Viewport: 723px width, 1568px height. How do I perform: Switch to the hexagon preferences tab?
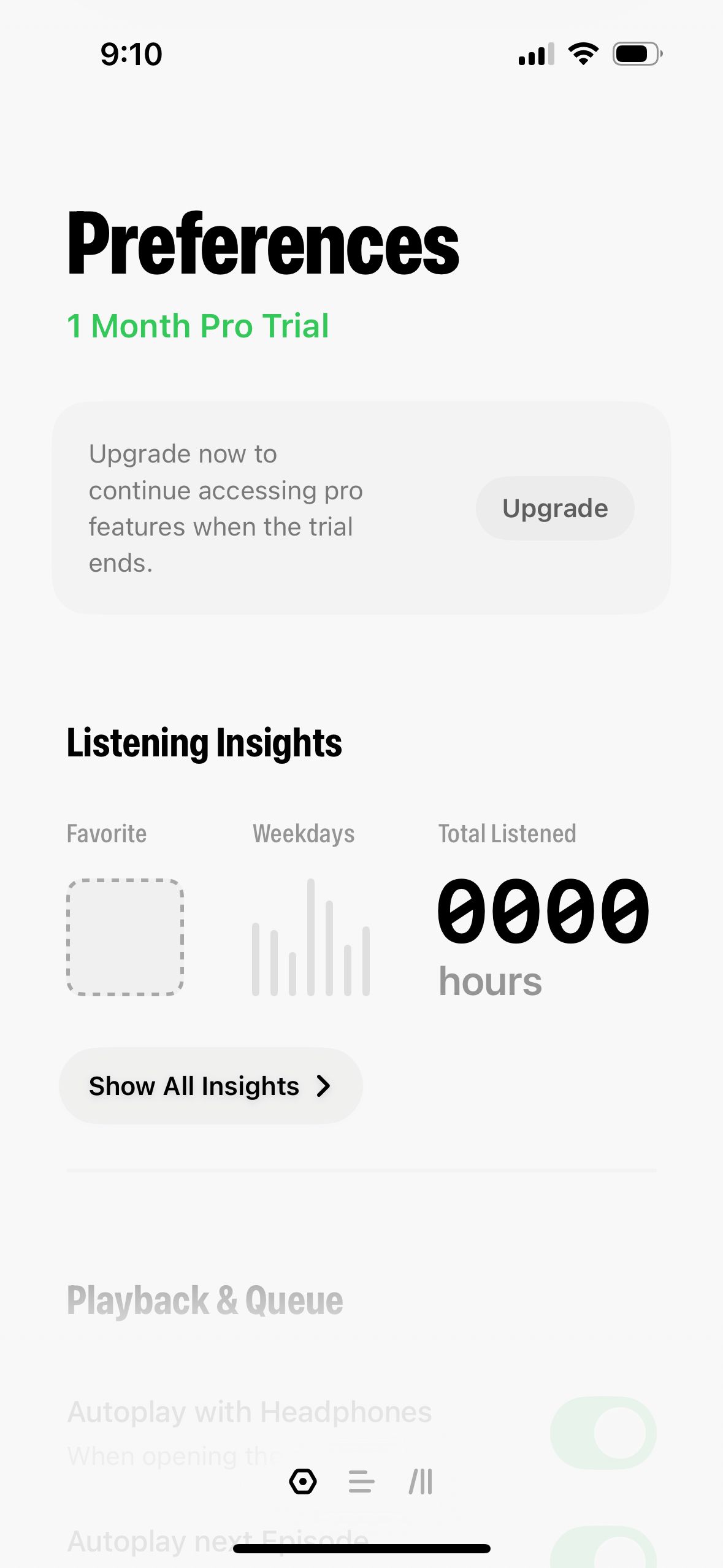(x=303, y=1482)
